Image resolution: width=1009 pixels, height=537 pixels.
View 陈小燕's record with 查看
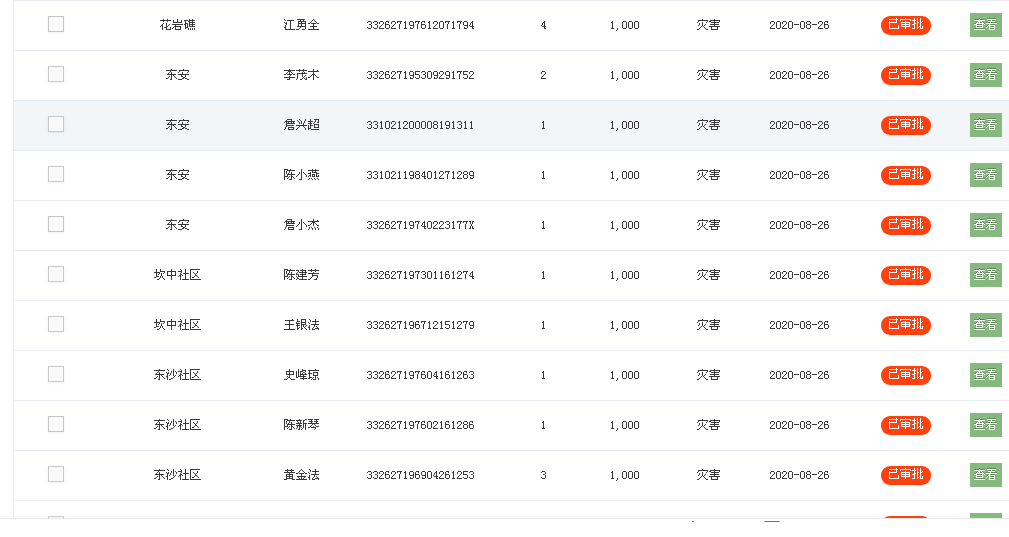(x=985, y=175)
